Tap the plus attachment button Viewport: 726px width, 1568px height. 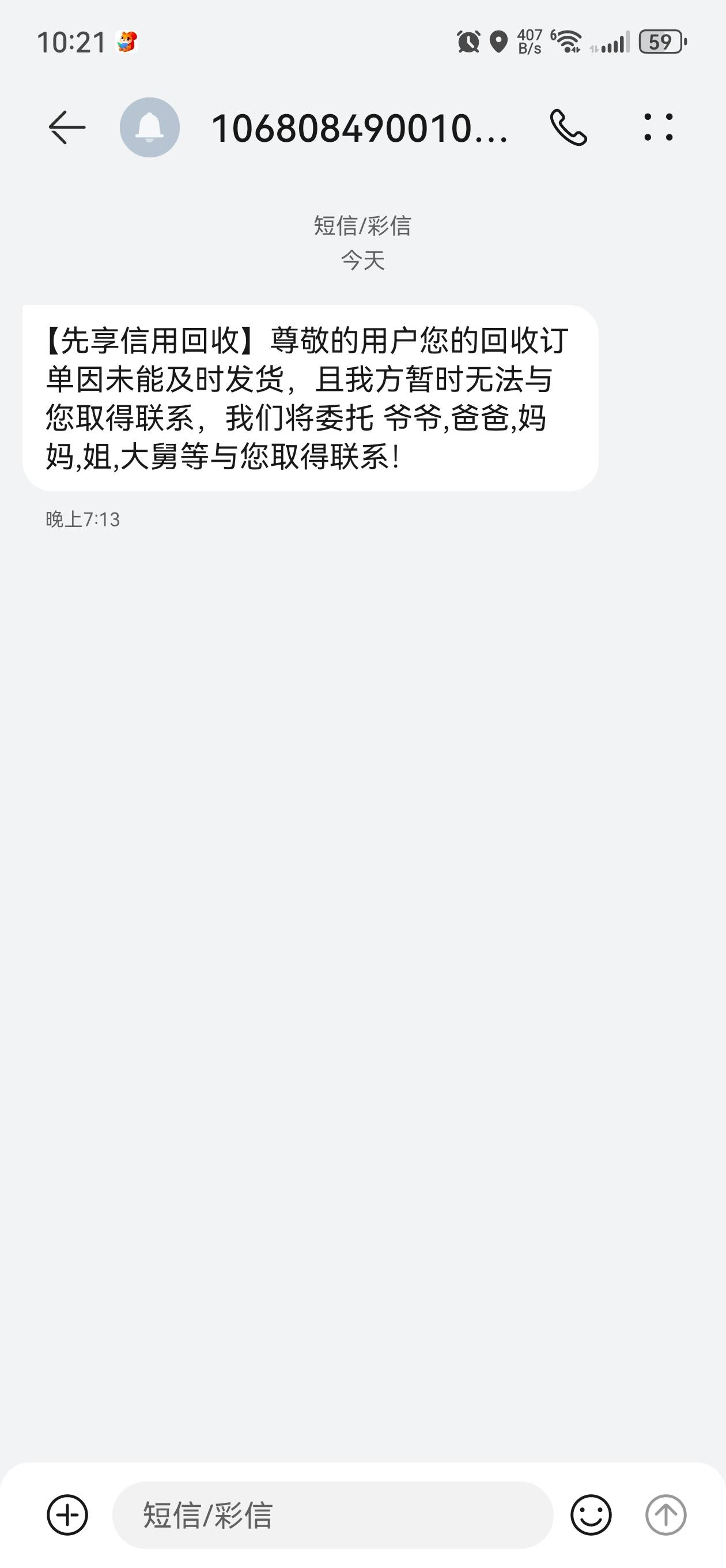(67, 1514)
